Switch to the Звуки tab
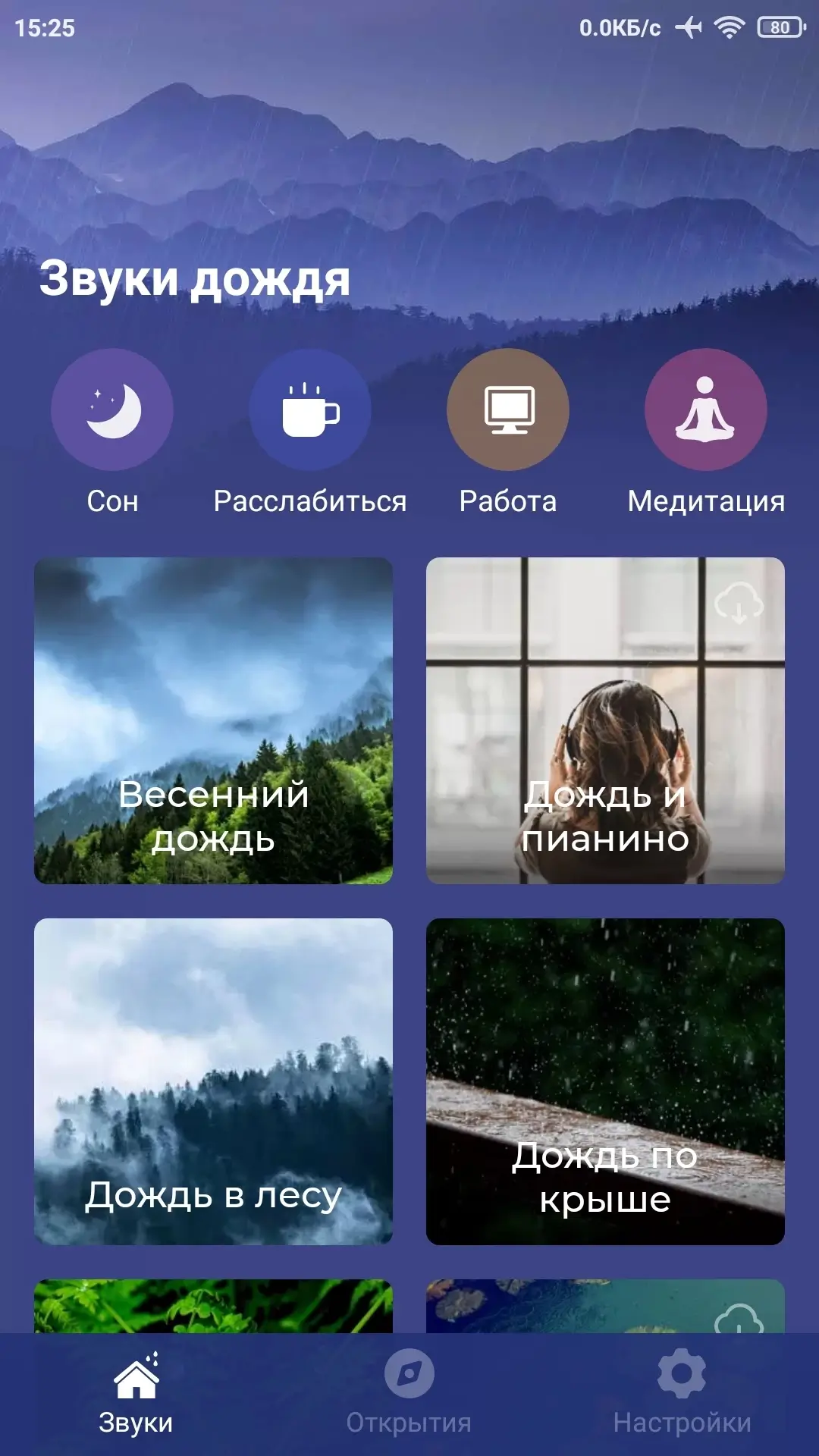The width and height of the screenshot is (819, 1456). coord(136,1394)
